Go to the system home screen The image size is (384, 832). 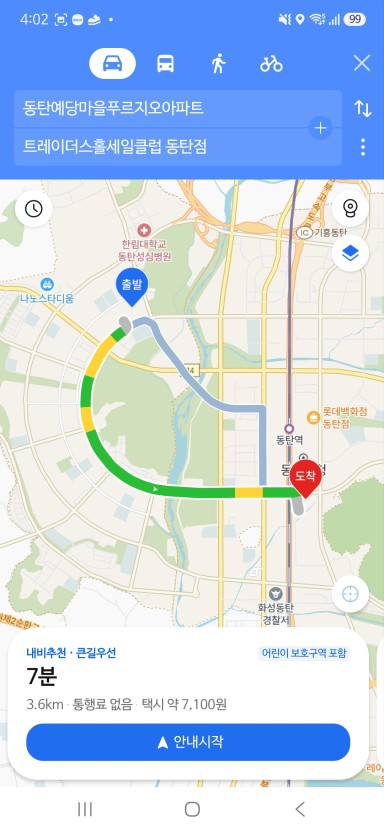click(192, 809)
